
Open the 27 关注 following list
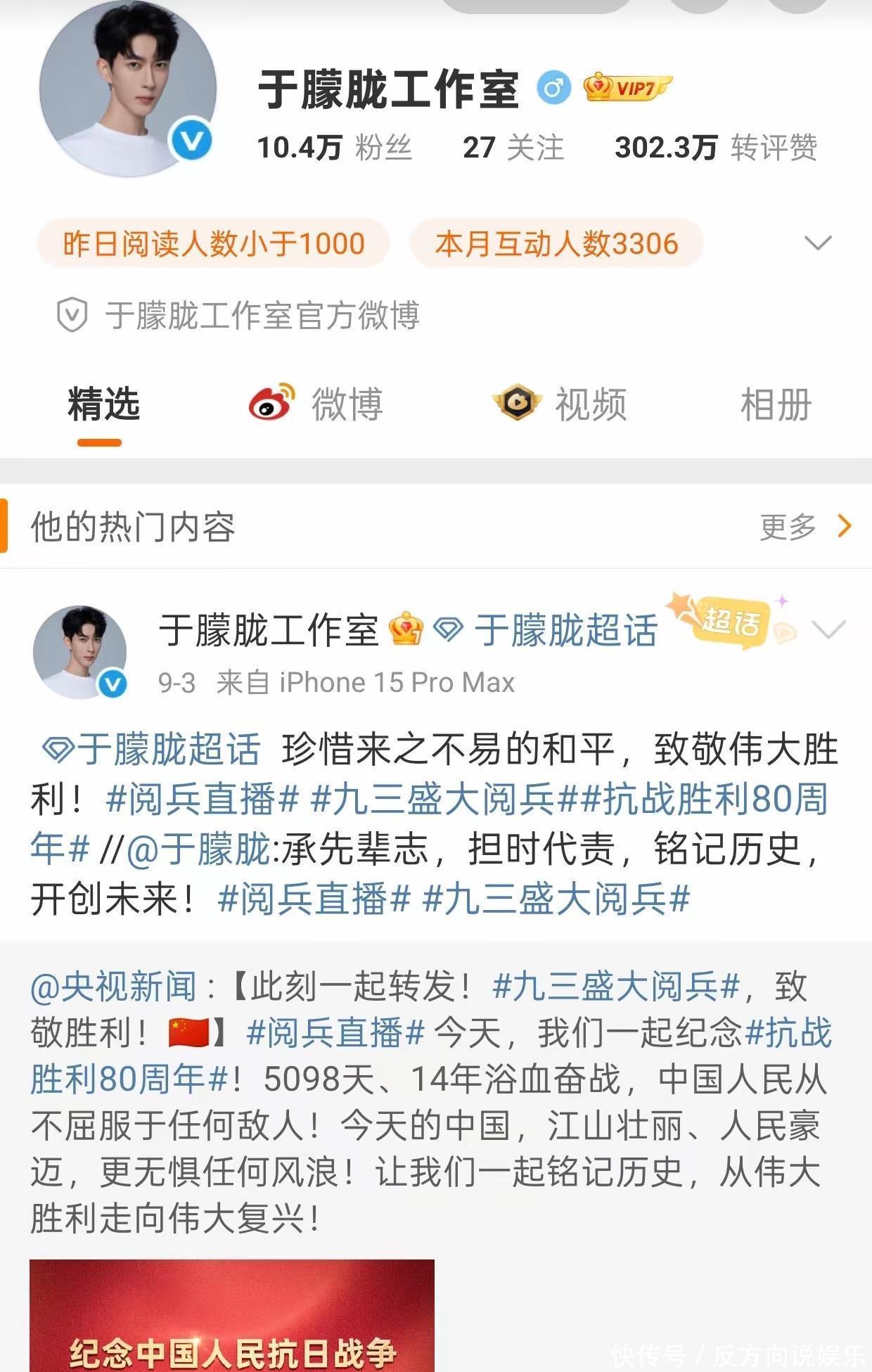pyautogui.click(x=513, y=148)
